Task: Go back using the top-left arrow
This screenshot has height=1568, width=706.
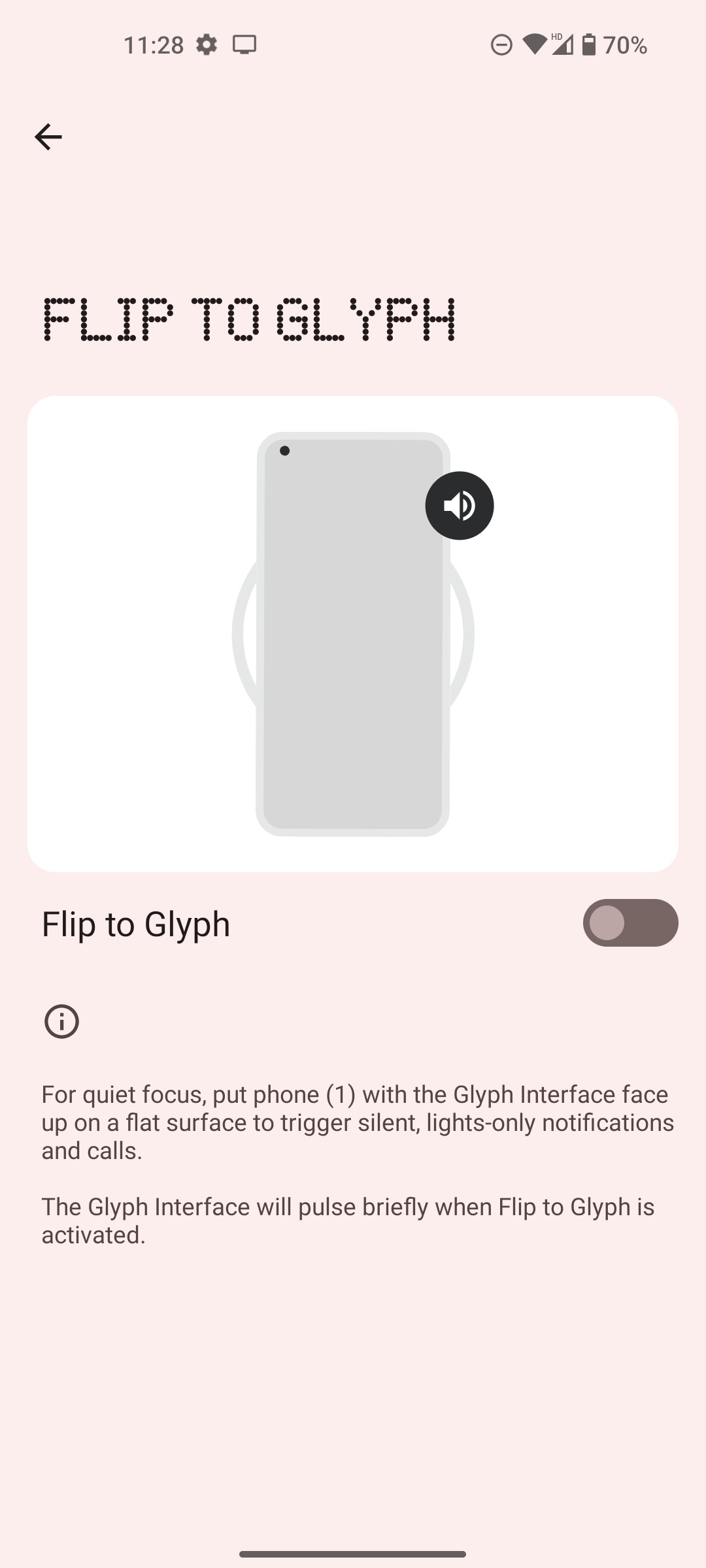Action: coord(48,137)
